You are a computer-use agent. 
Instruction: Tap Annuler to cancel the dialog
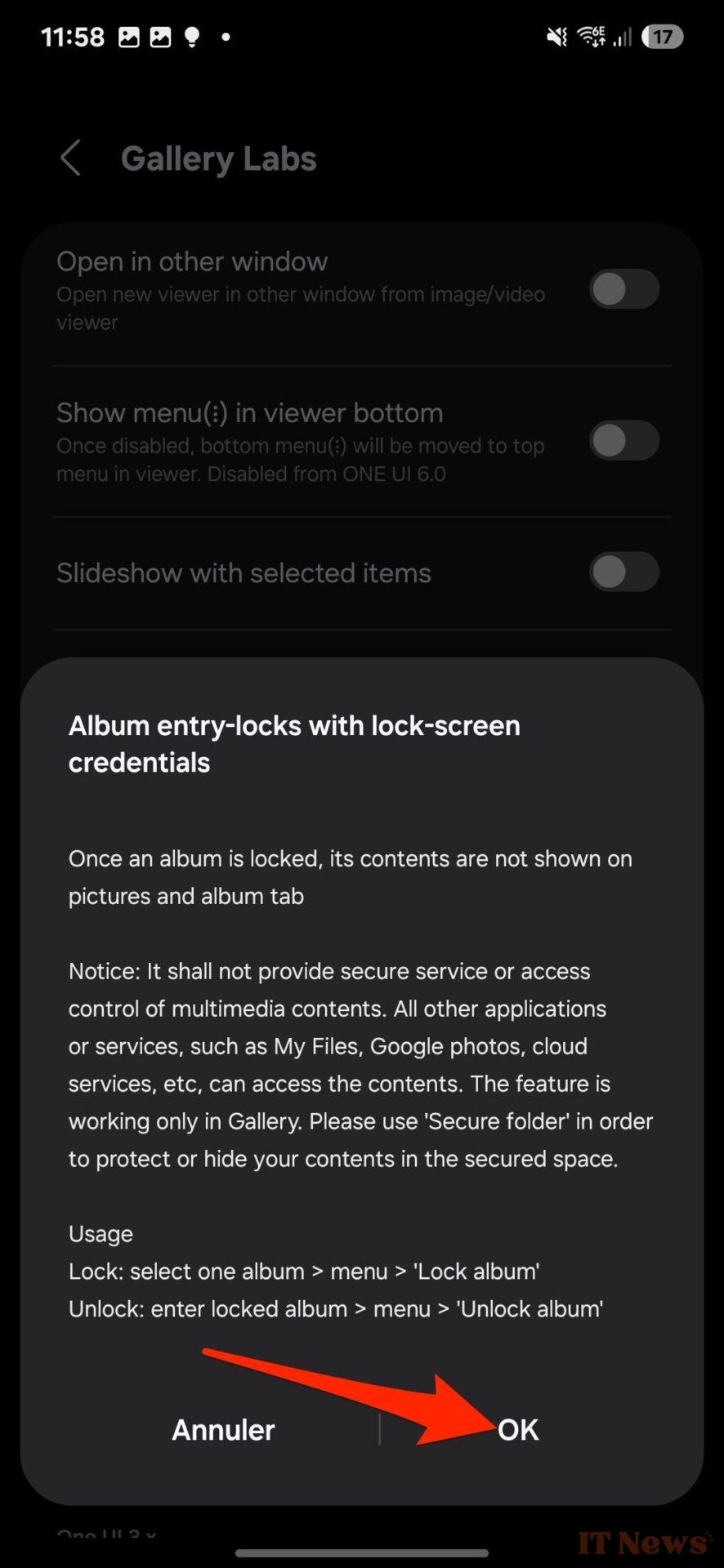(223, 1429)
